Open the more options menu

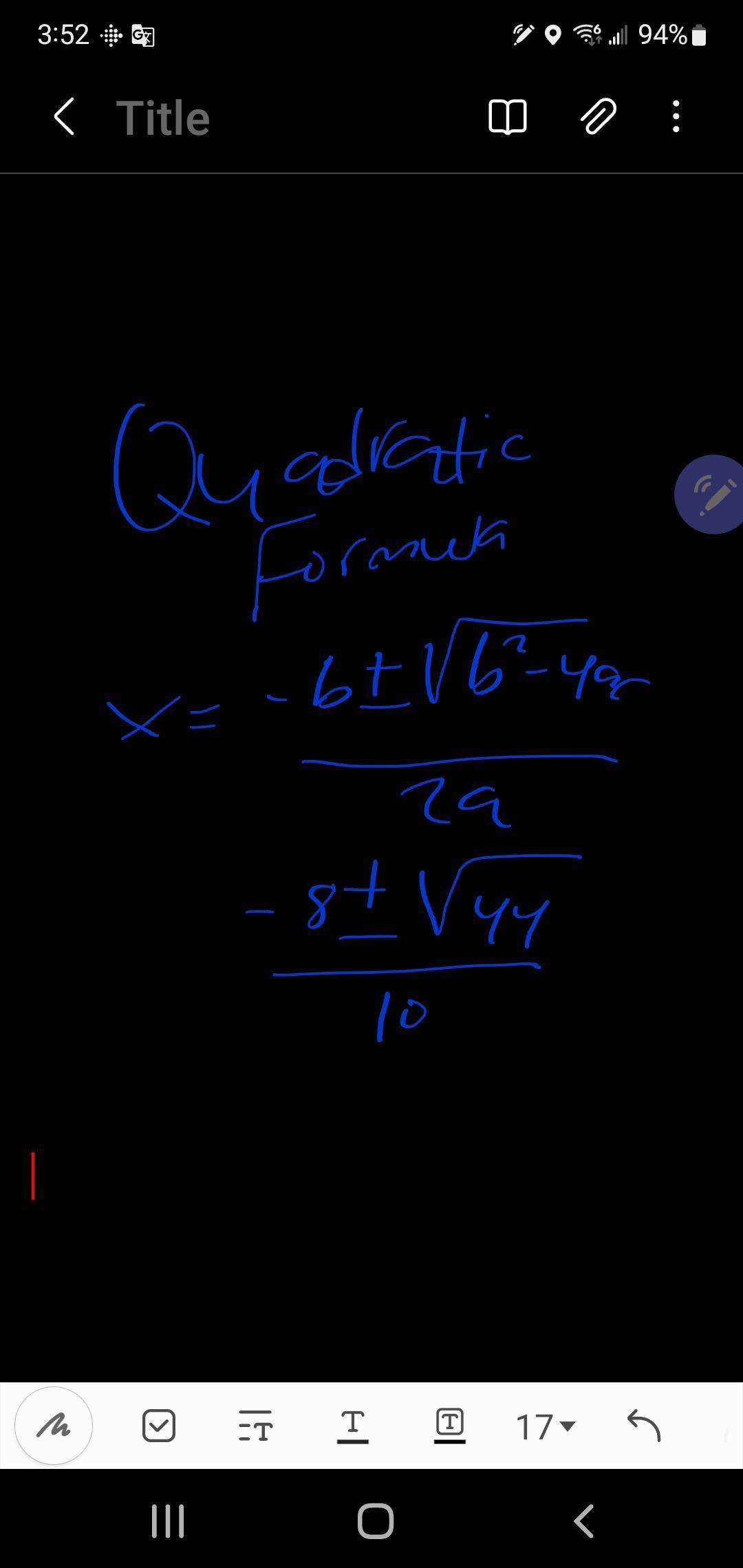[x=676, y=116]
